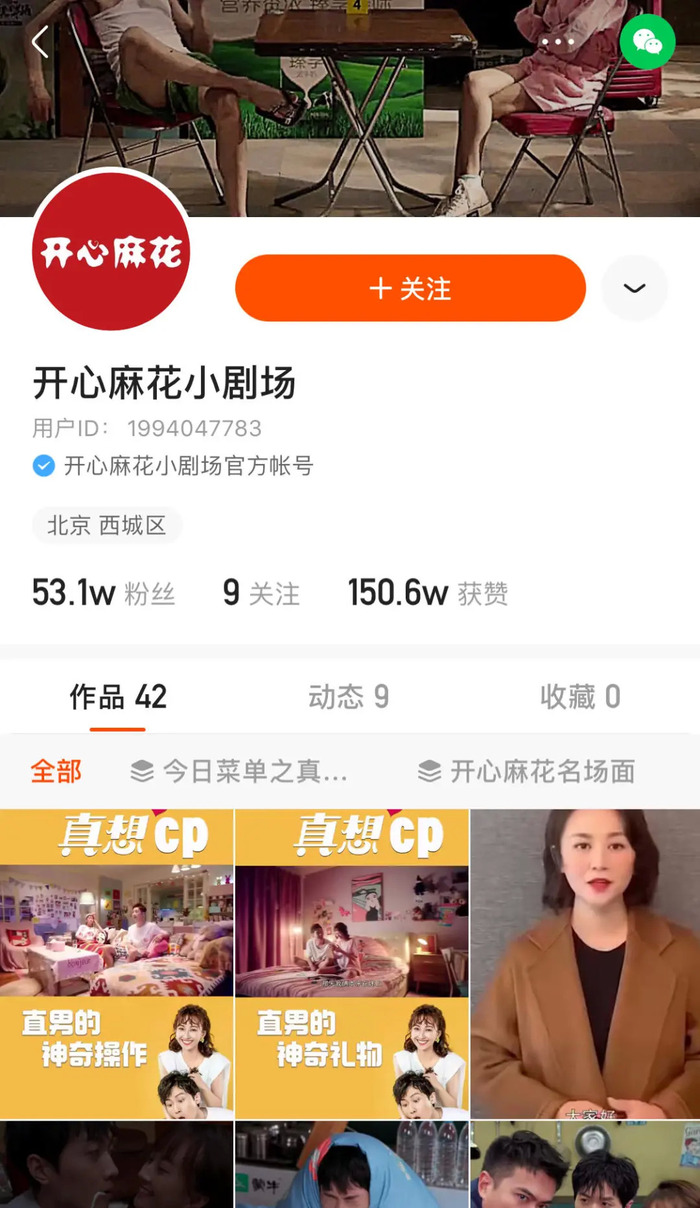
Task: Go back using the top-left arrow
Action: [x=40, y=42]
